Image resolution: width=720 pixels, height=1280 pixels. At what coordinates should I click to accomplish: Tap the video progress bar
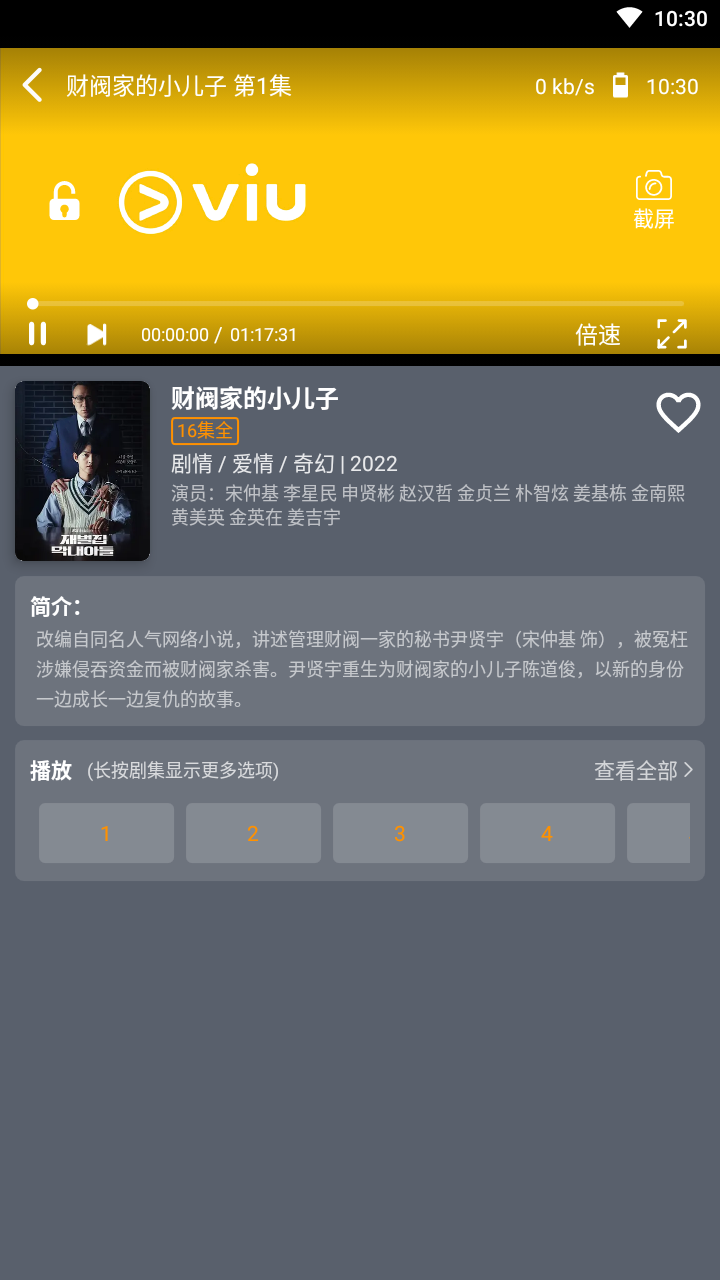[x=358, y=304]
